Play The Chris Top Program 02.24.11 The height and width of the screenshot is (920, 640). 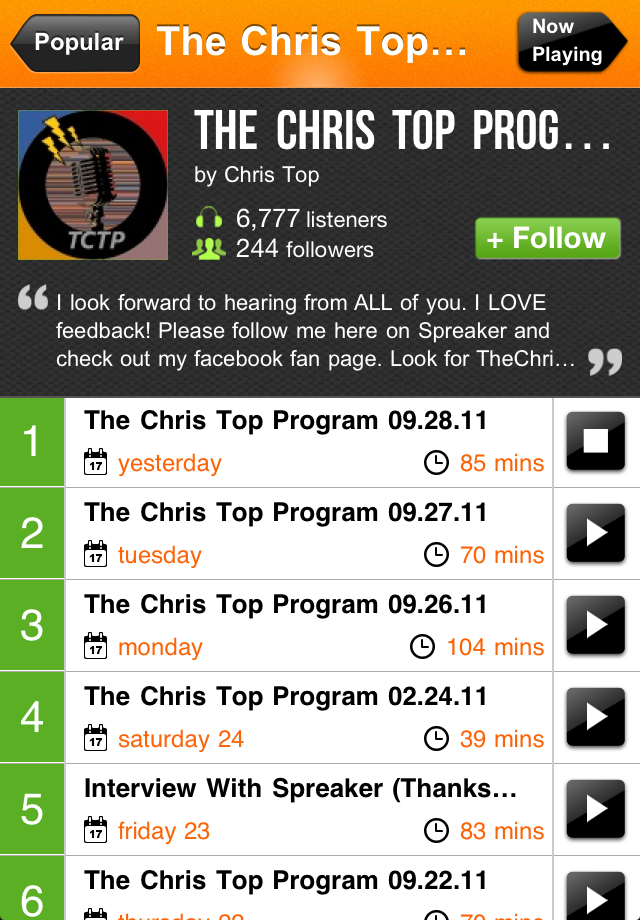click(596, 717)
